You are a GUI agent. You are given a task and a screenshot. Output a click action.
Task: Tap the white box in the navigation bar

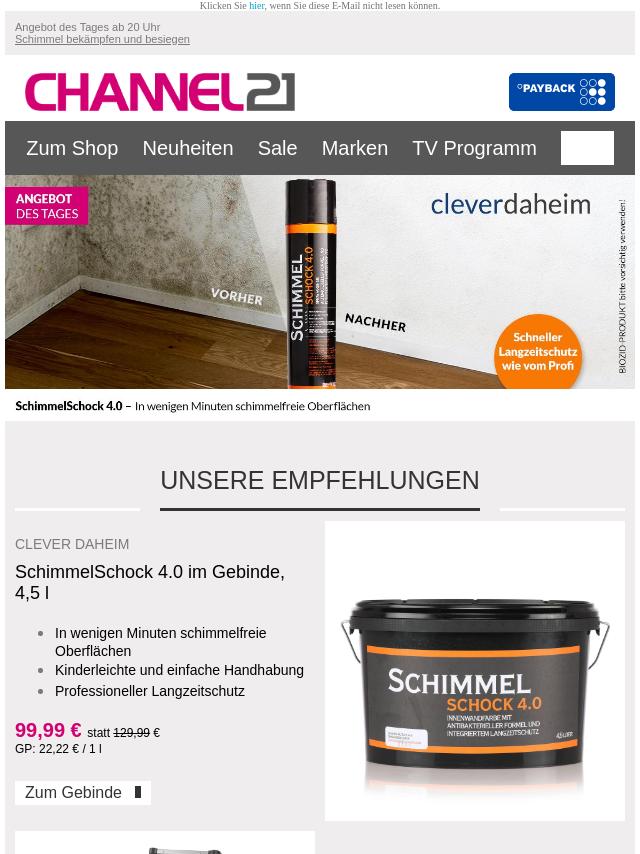point(587,148)
